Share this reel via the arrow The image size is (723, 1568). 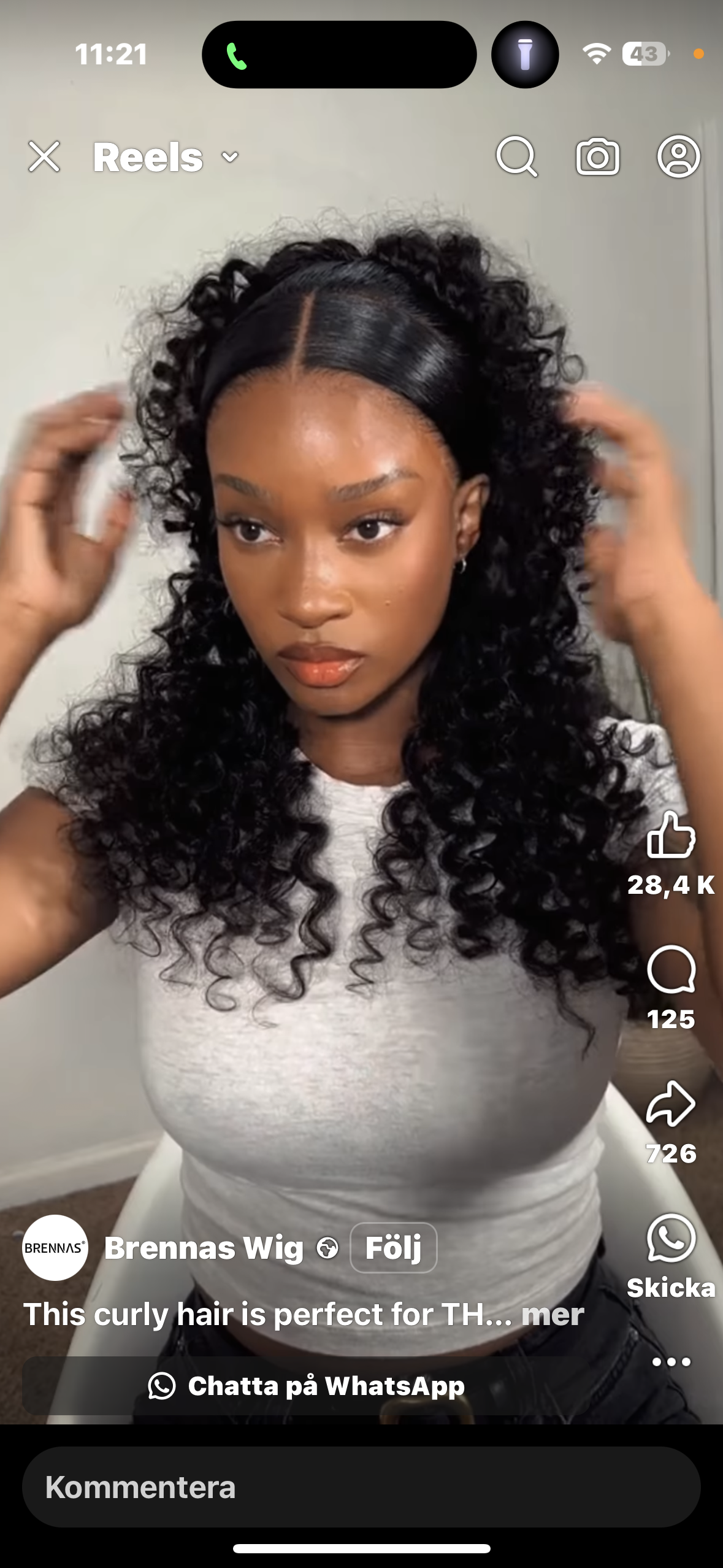(671, 1104)
